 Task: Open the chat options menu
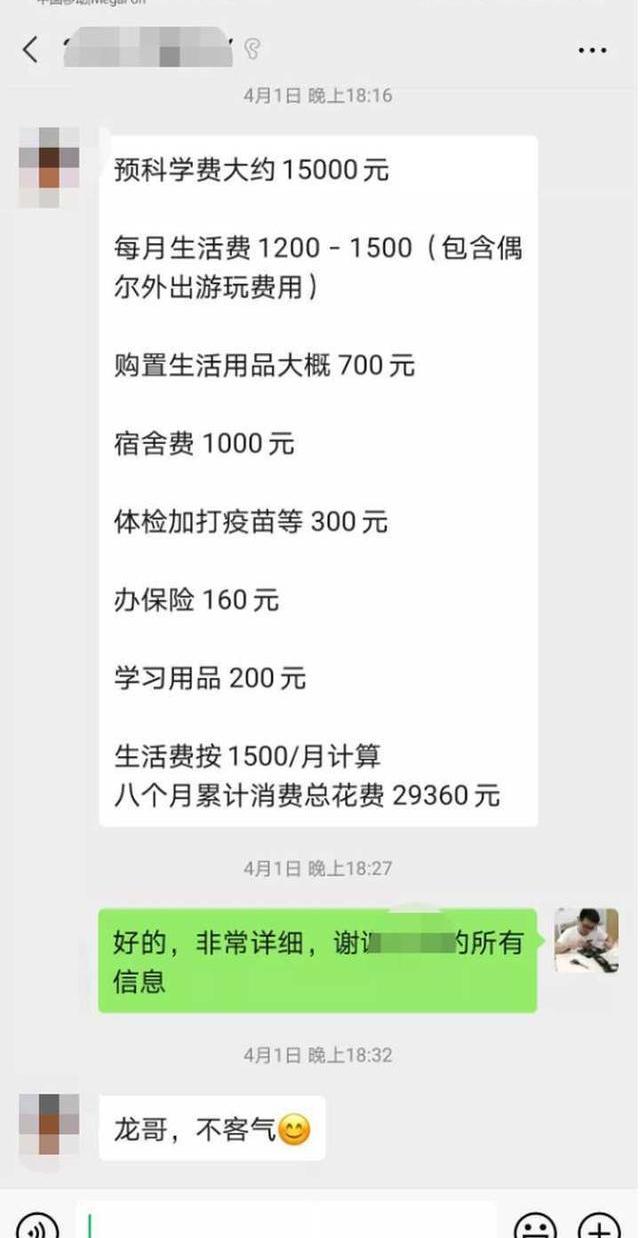[592, 49]
